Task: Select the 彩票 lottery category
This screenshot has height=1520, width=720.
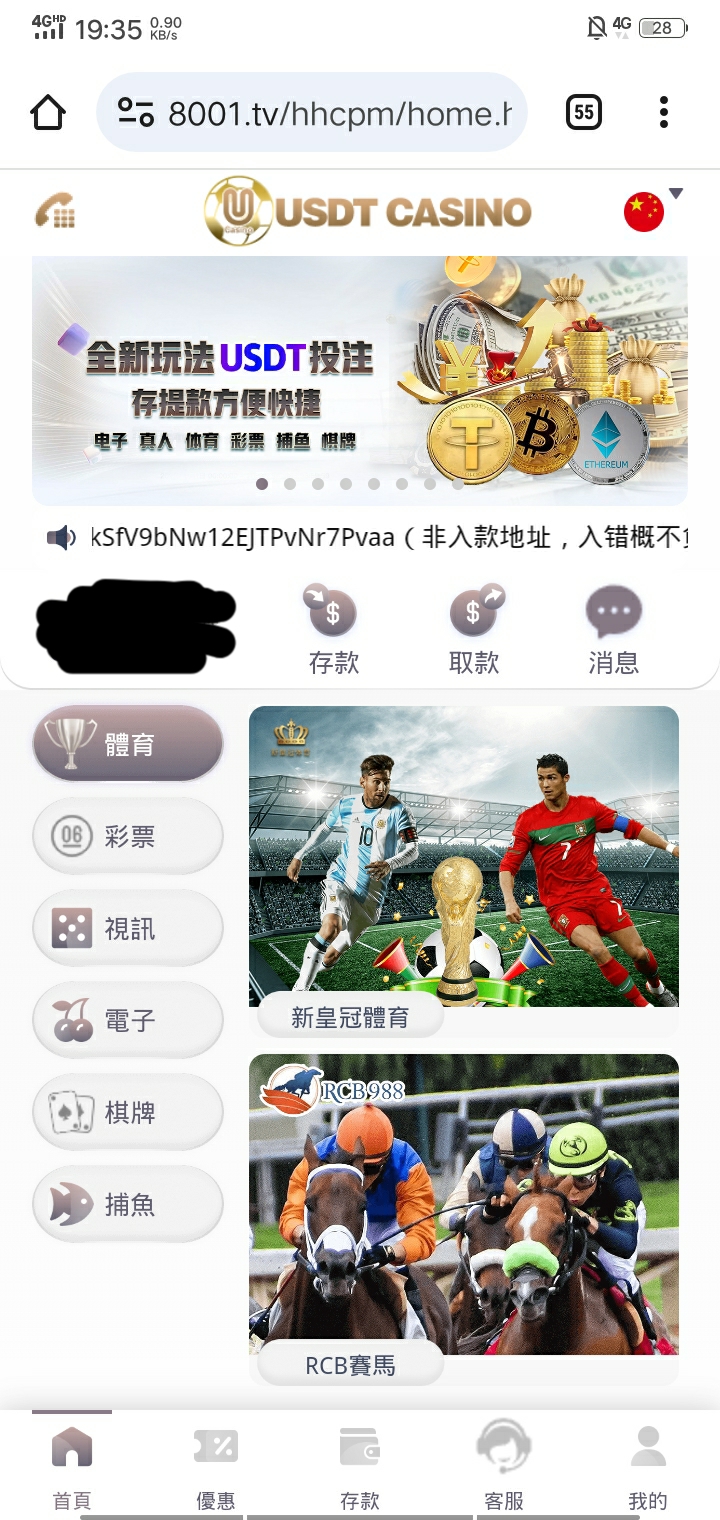Action: click(127, 836)
